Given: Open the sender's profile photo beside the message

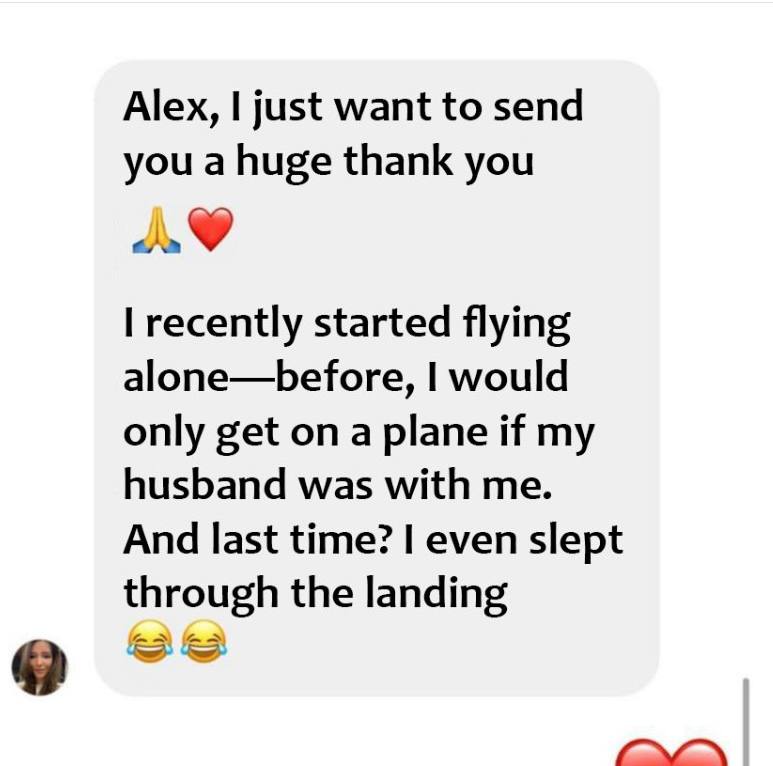Looking at the screenshot, I should pyautogui.click(x=39, y=667).
